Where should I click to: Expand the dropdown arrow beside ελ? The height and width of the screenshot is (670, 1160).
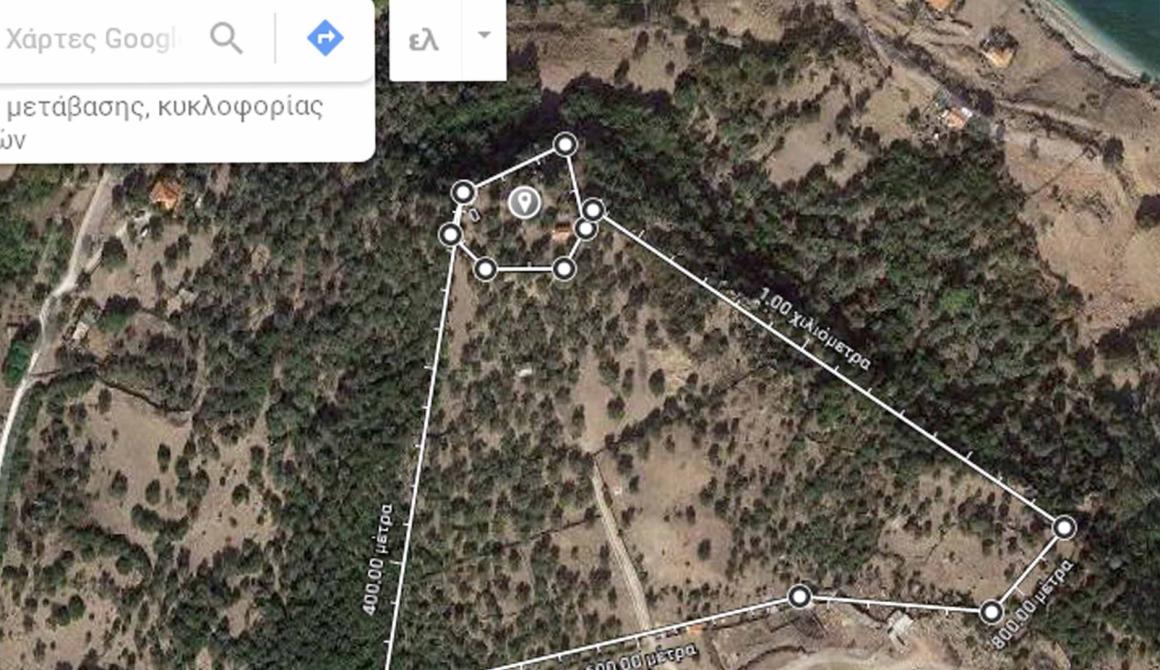(484, 35)
